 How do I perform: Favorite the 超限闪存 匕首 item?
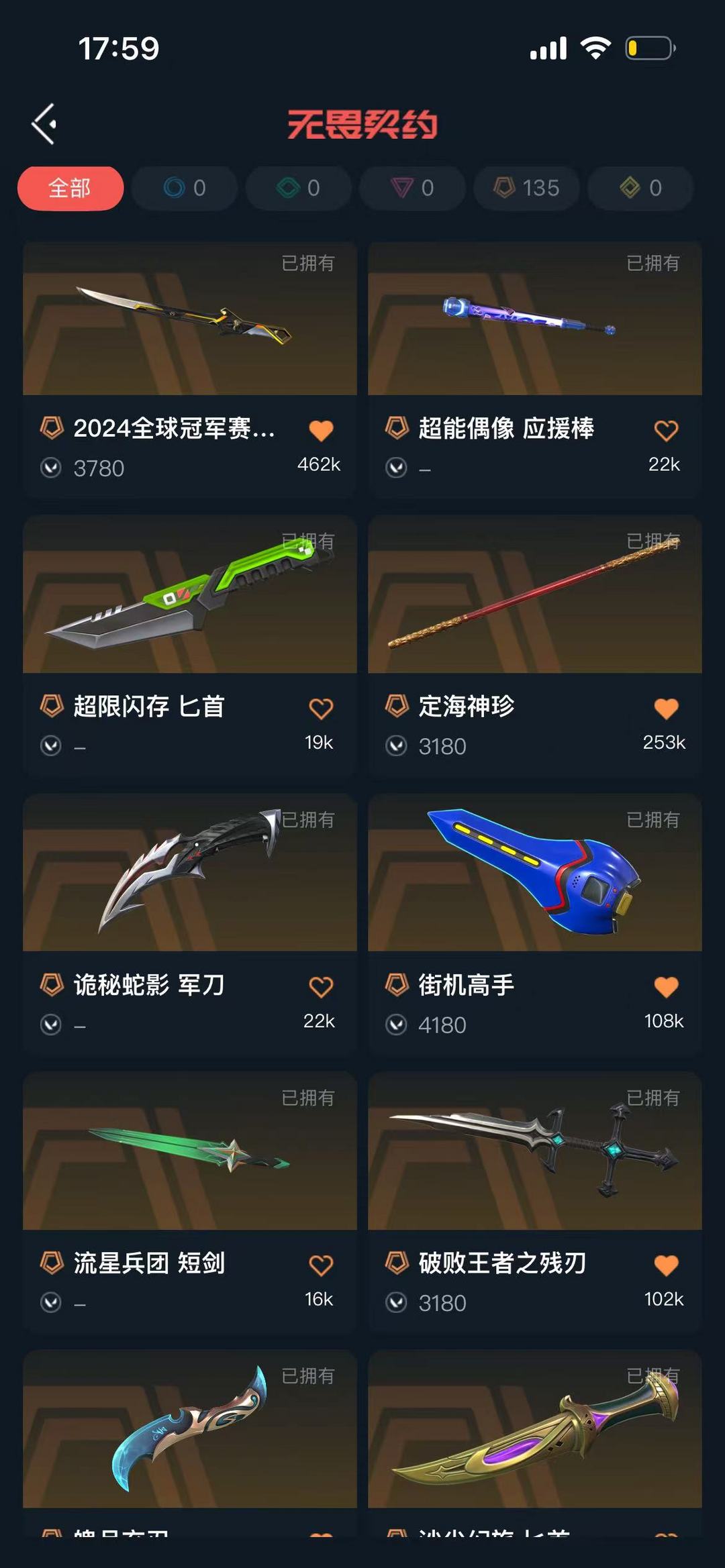pos(322,707)
